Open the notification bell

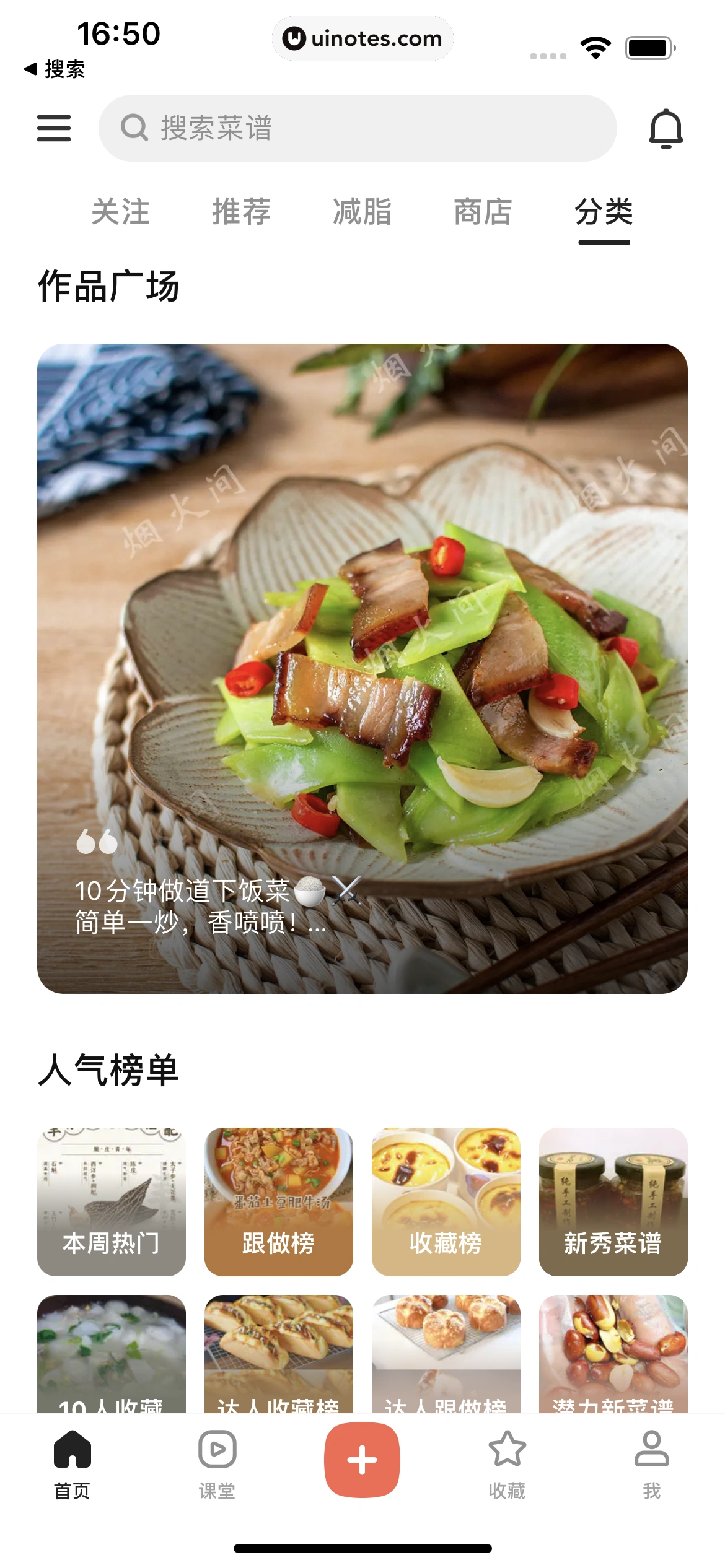(666, 128)
